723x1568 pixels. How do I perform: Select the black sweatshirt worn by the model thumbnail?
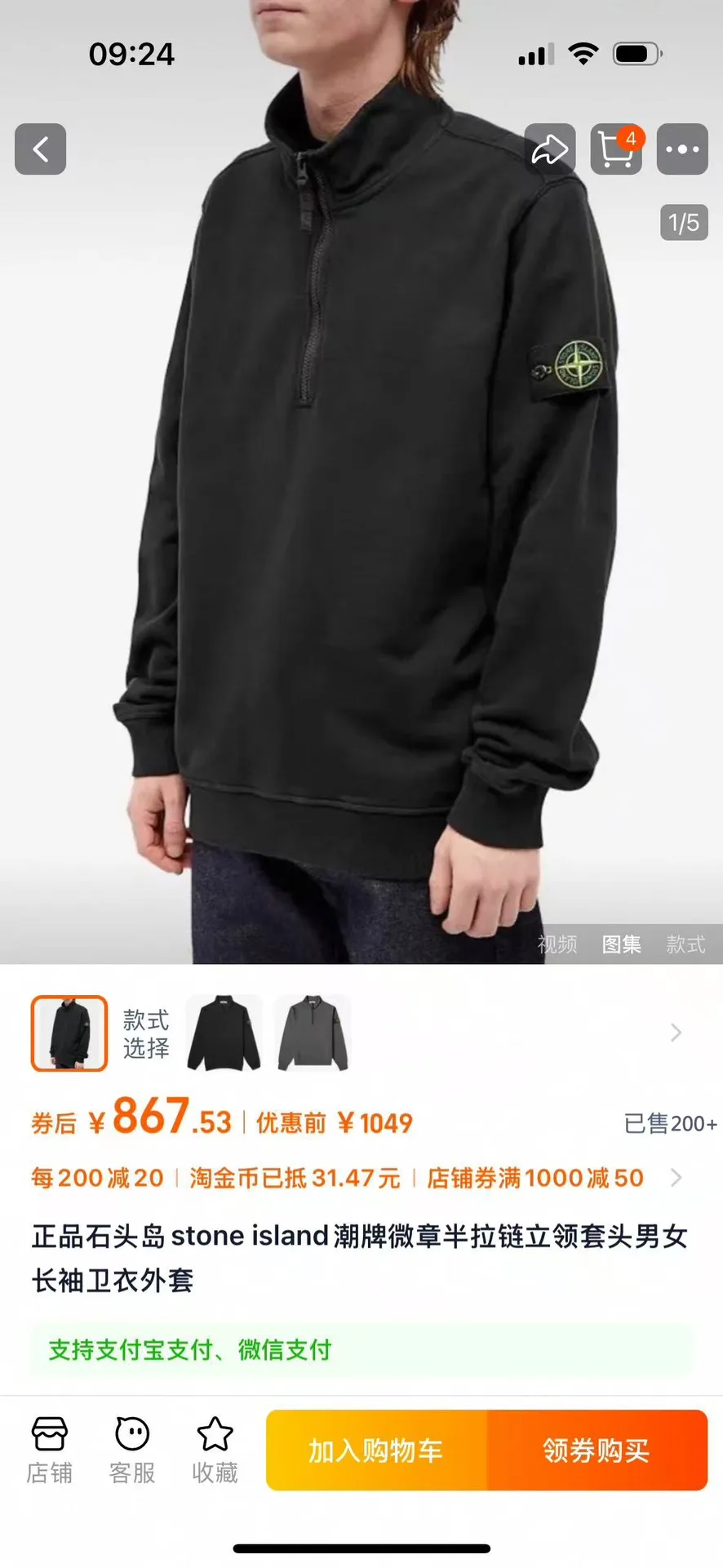(69, 1033)
